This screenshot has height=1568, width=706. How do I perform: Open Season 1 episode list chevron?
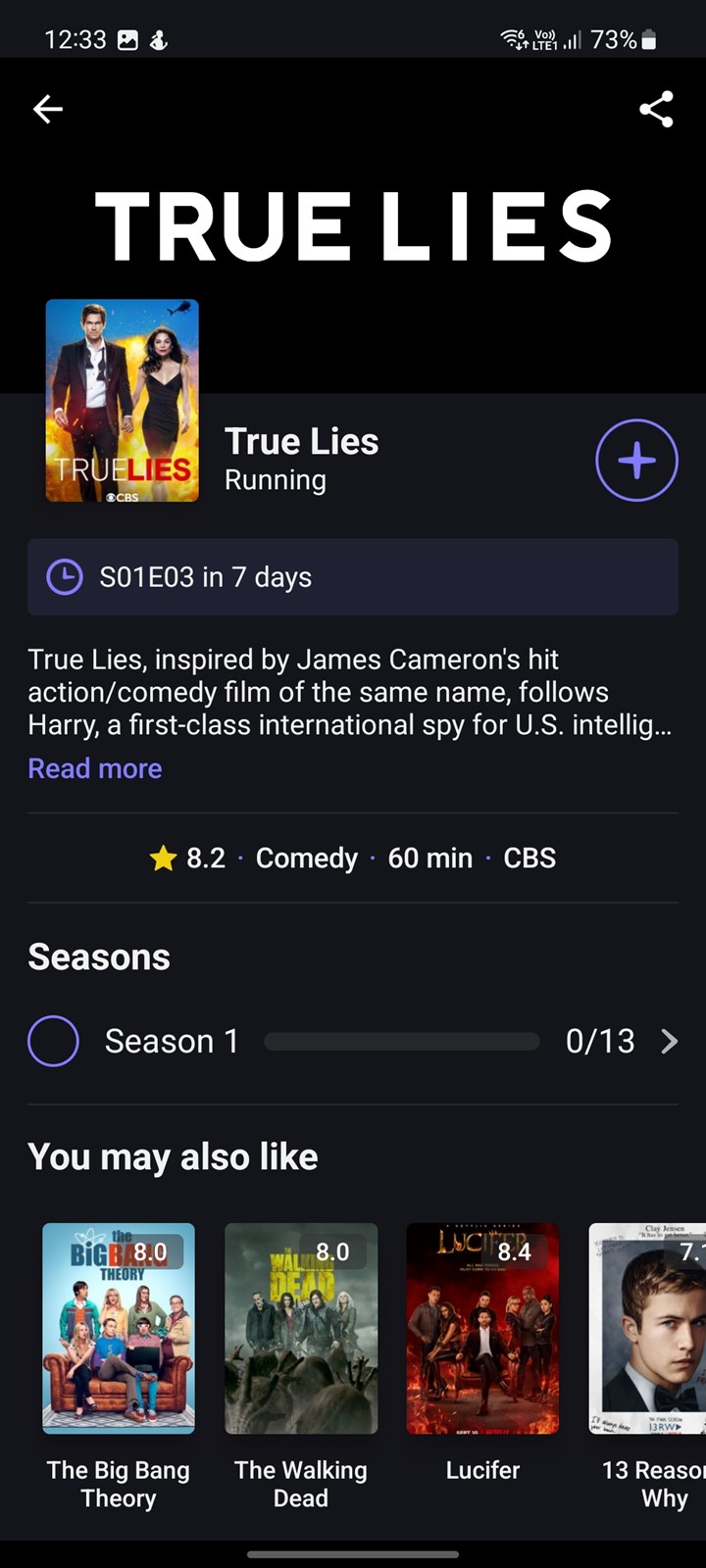pyautogui.click(x=669, y=1041)
